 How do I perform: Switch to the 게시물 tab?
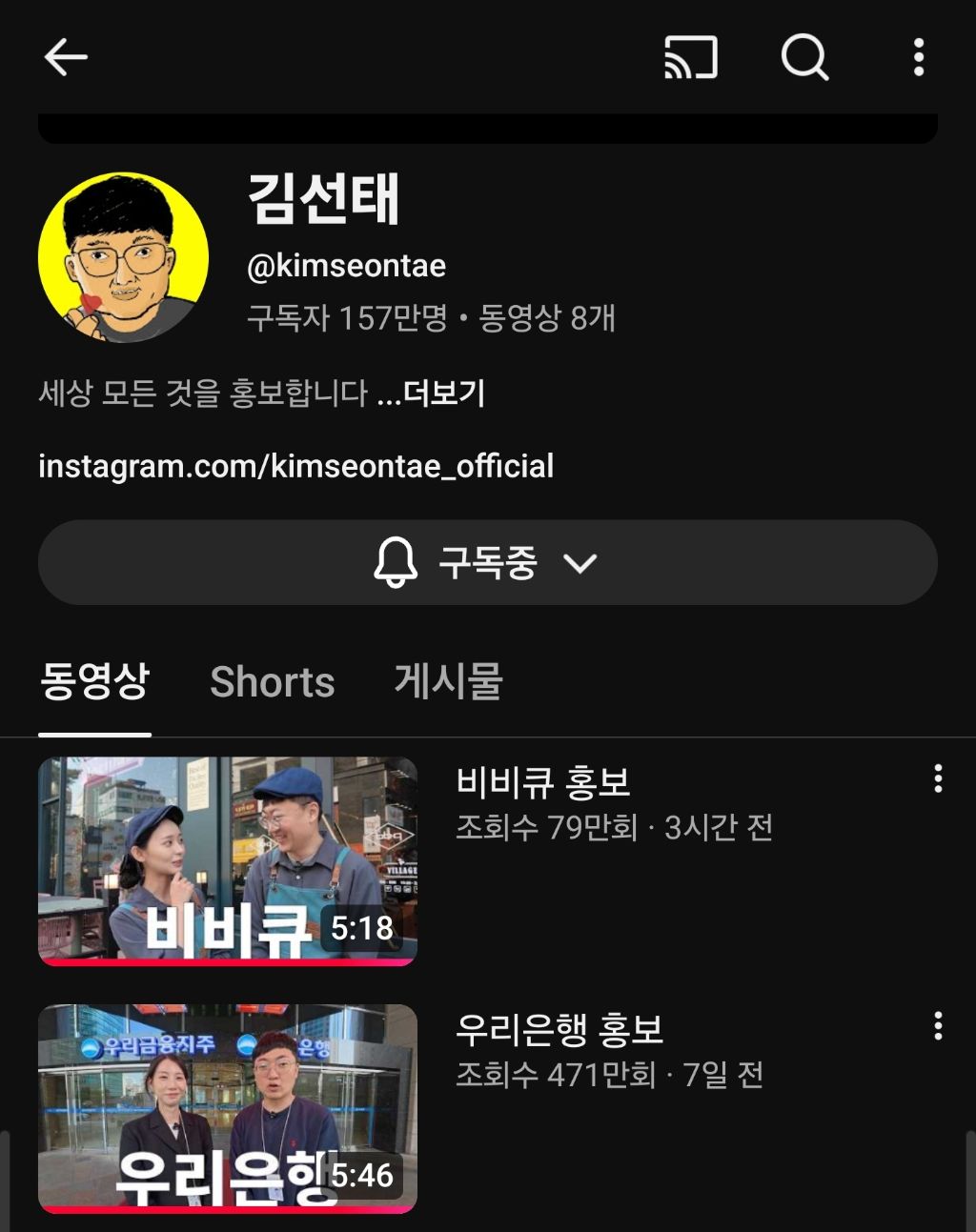tap(448, 682)
